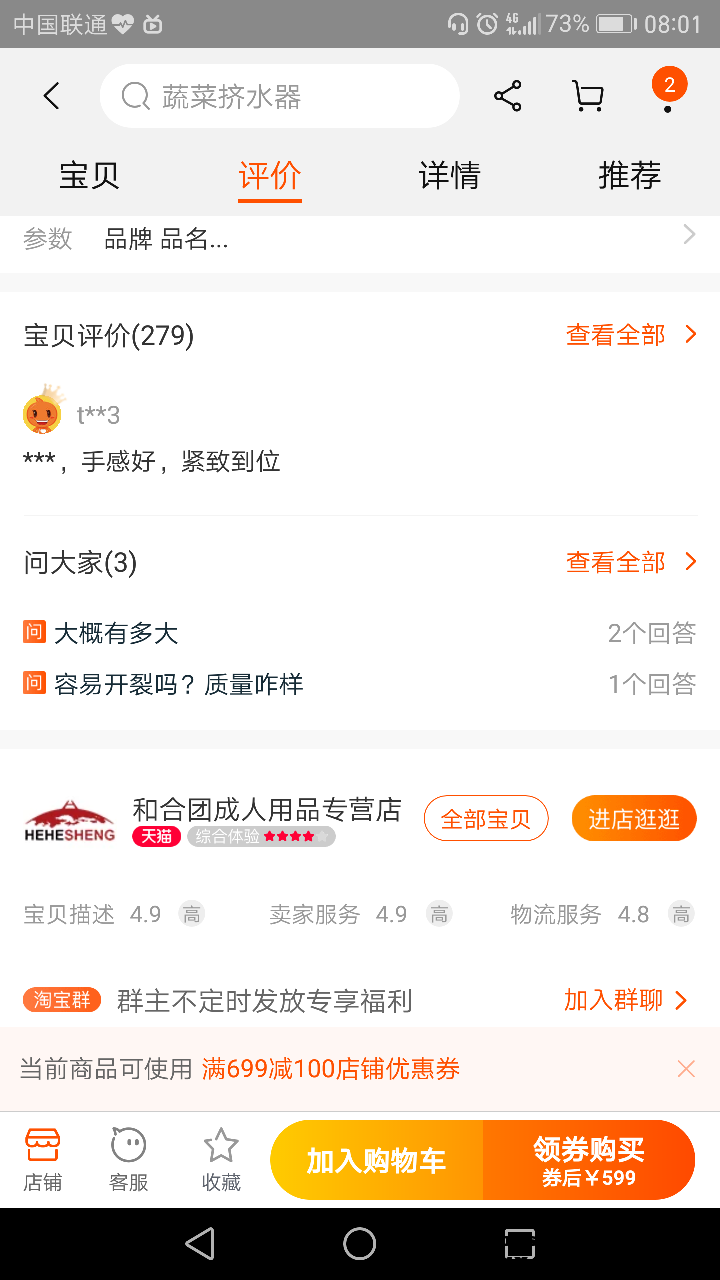Dismiss the 满699减100 coupon banner
The height and width of the screenshot is (1280, 720).
686,1069
